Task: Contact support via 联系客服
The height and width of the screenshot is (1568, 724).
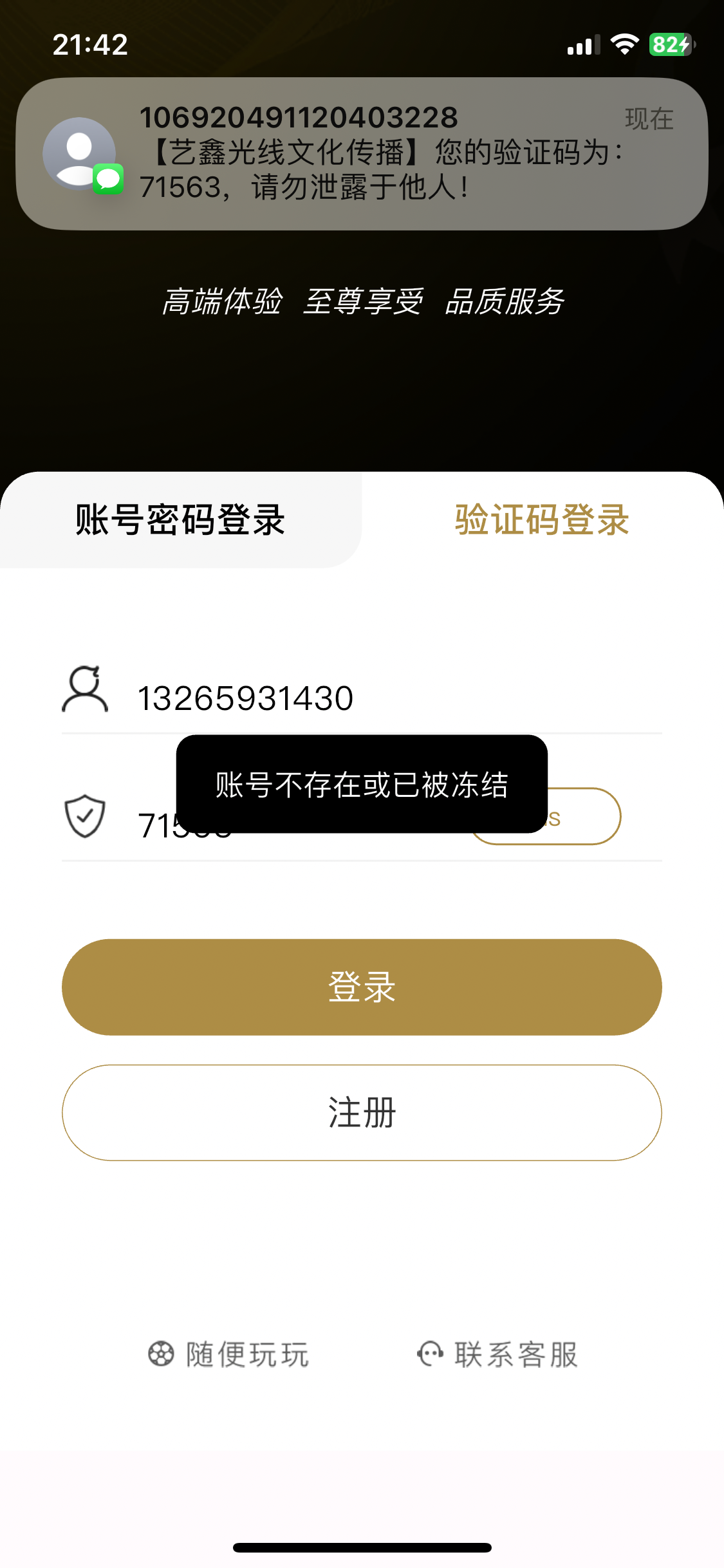Action: point(497,1354)
